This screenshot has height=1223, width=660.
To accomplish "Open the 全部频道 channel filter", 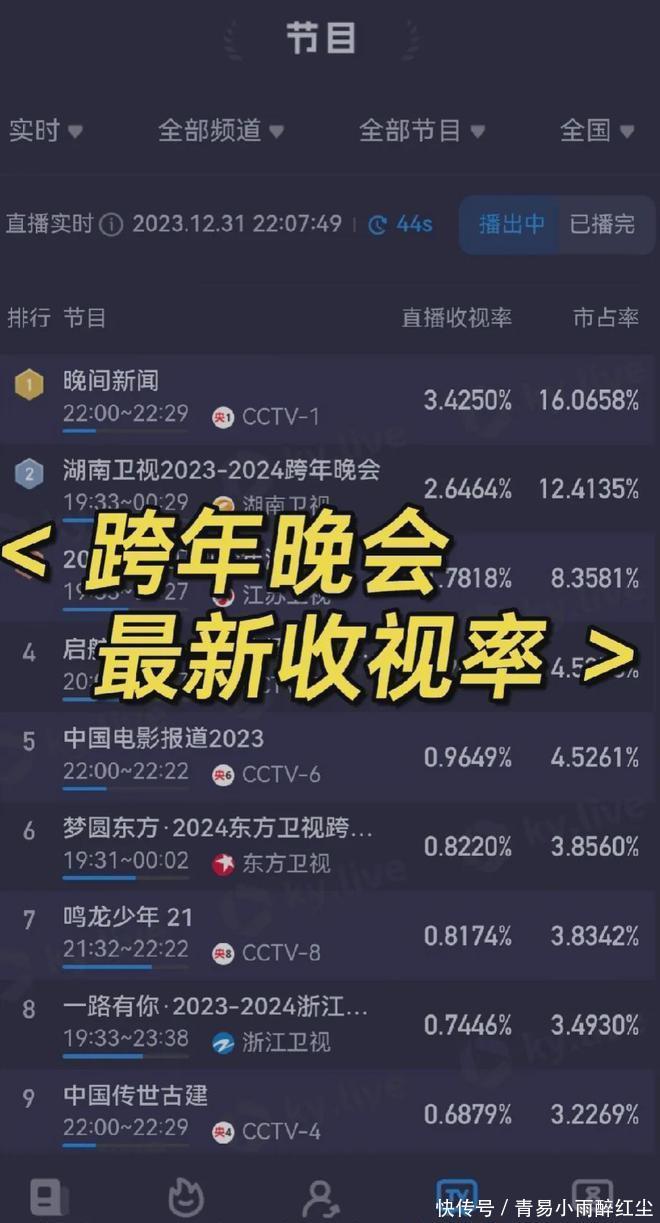I will click(x=220, y=131).
